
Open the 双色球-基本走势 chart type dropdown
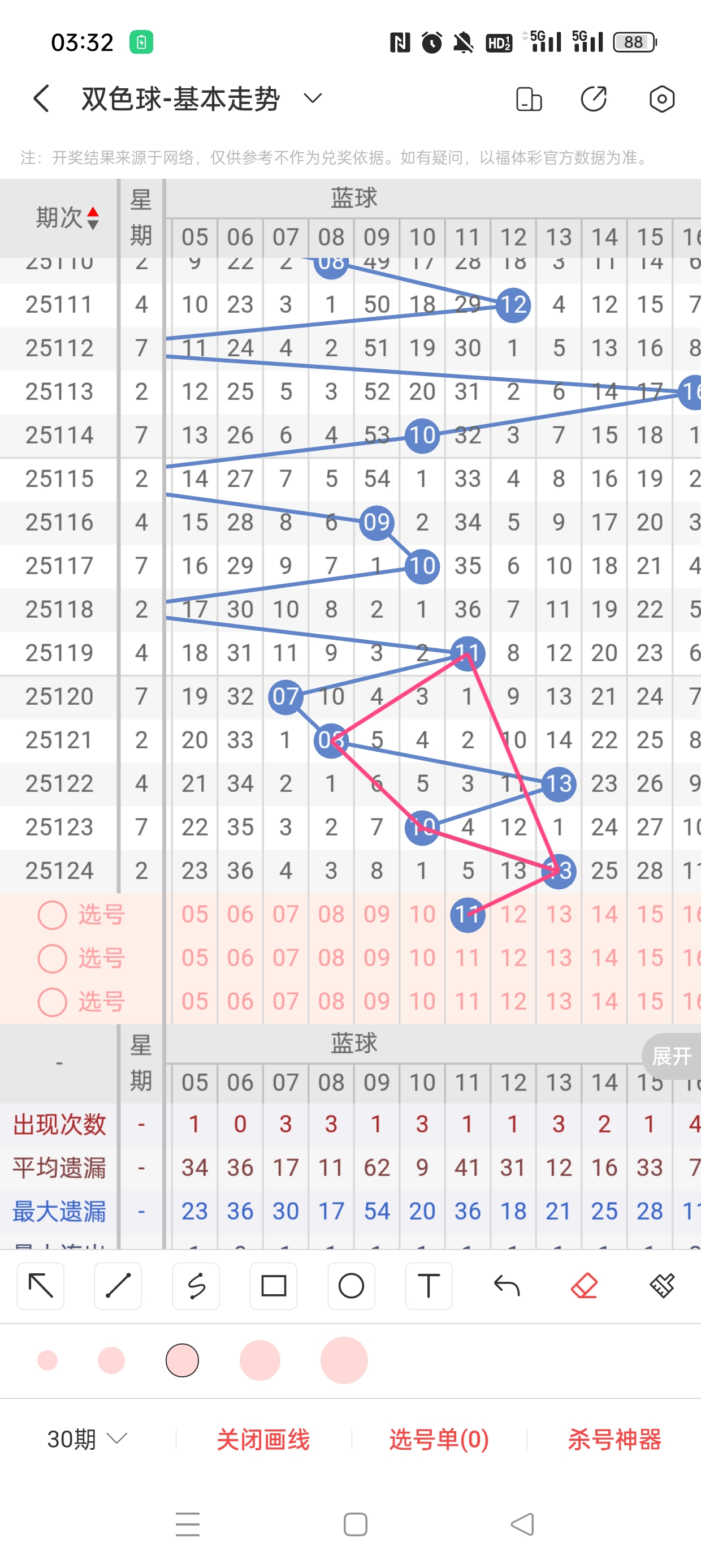[312, 98]
